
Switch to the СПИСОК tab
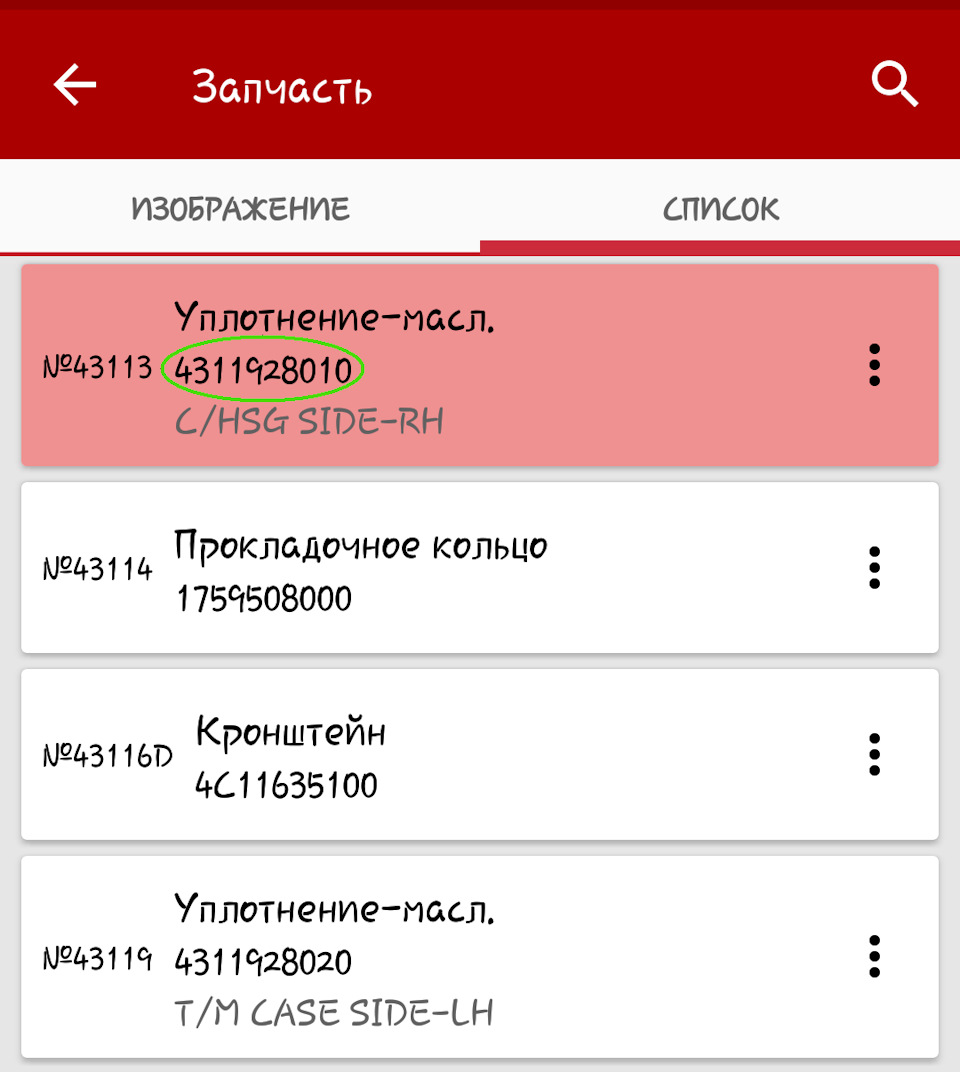[x=718, y=208]
